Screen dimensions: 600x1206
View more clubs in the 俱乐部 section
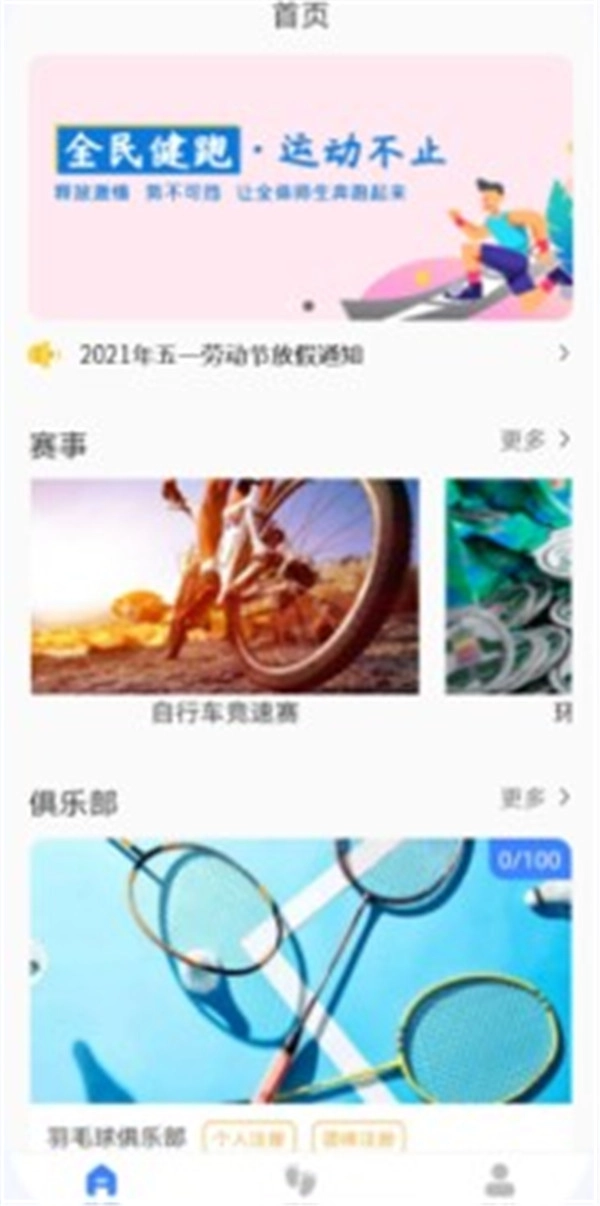coord(535,798)
